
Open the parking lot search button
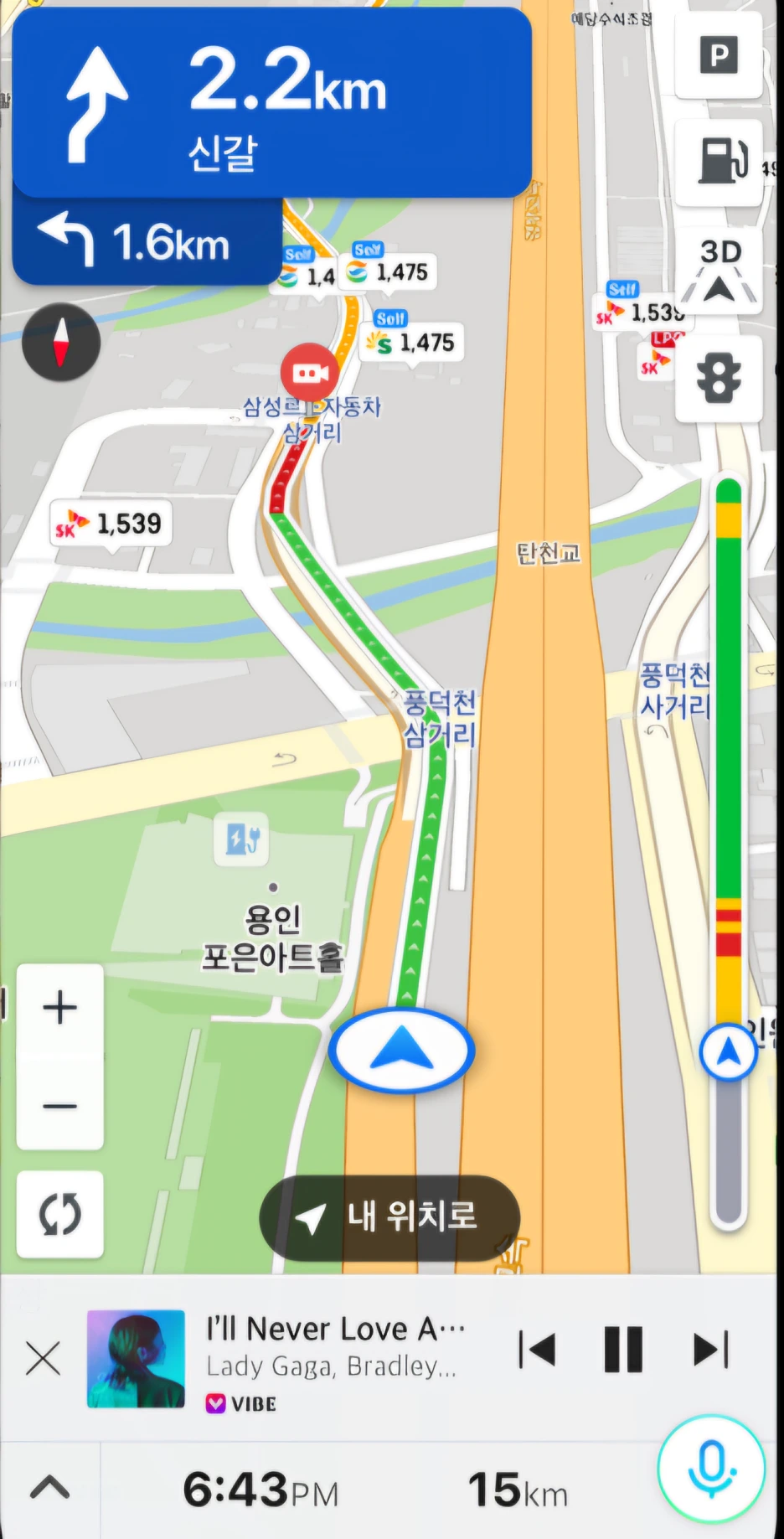(718, 56)
